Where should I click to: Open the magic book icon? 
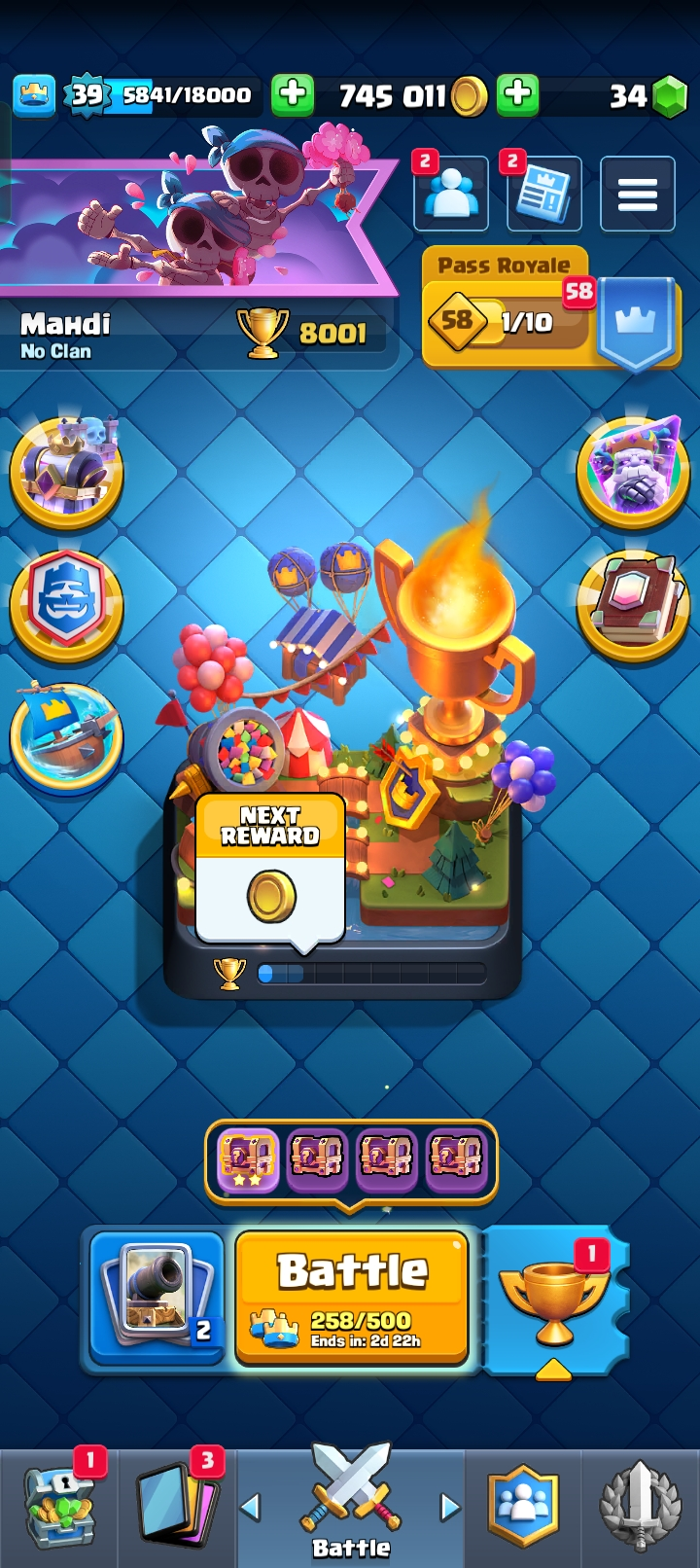coord(633,605)
